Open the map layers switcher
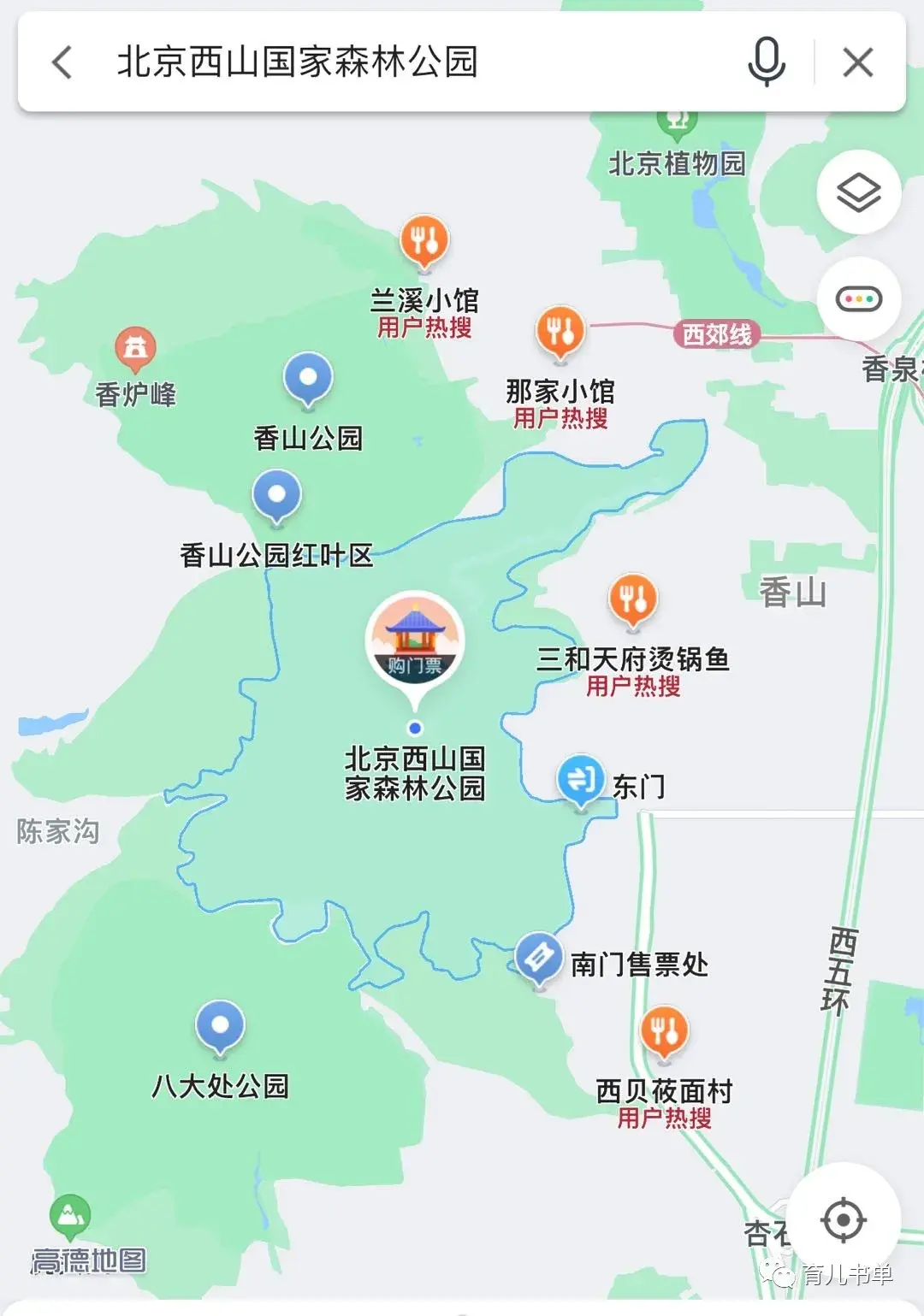924x1316 pixels. (x=859, y=192)
